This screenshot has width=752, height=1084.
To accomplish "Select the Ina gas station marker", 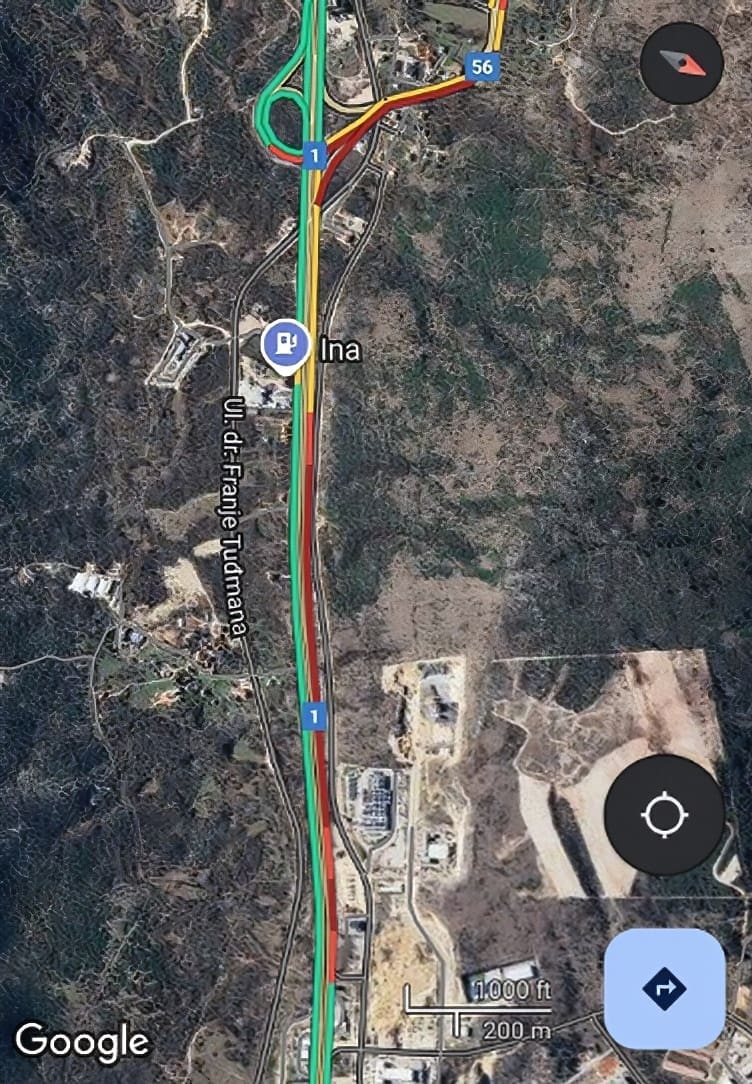I will point(286,344).
